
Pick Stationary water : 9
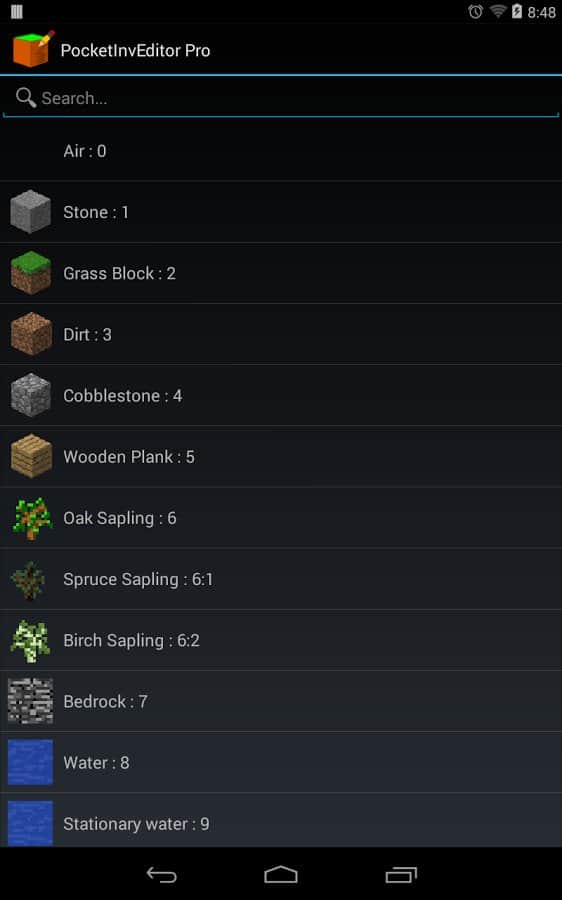(x=281, y=820)
